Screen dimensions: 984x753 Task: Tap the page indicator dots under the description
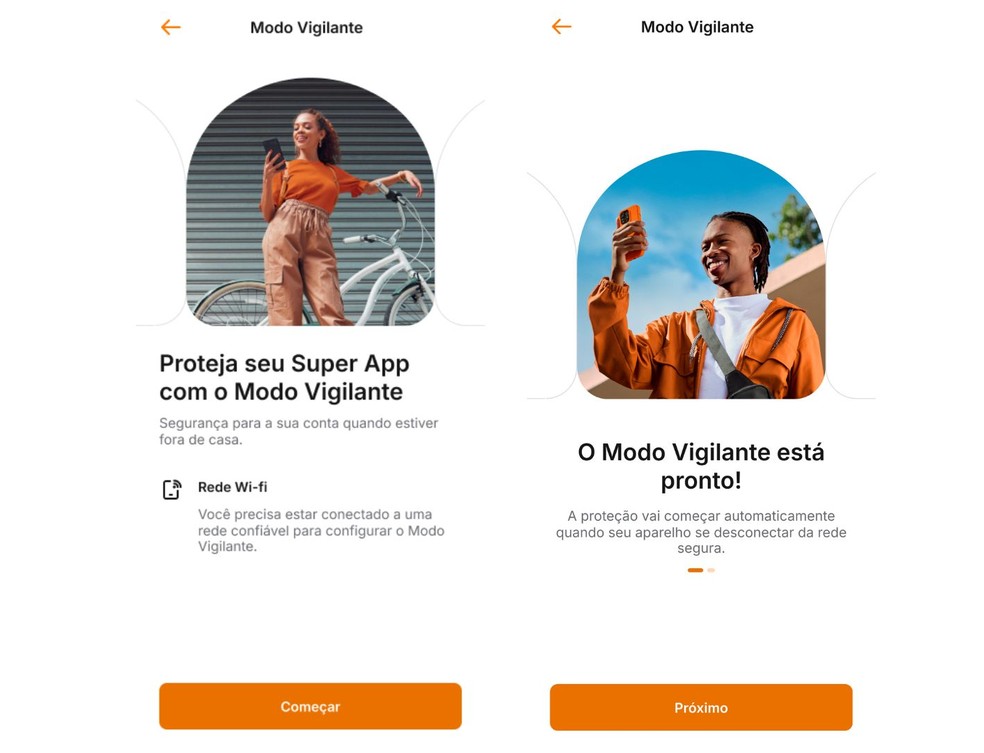(x=700, y=570)
